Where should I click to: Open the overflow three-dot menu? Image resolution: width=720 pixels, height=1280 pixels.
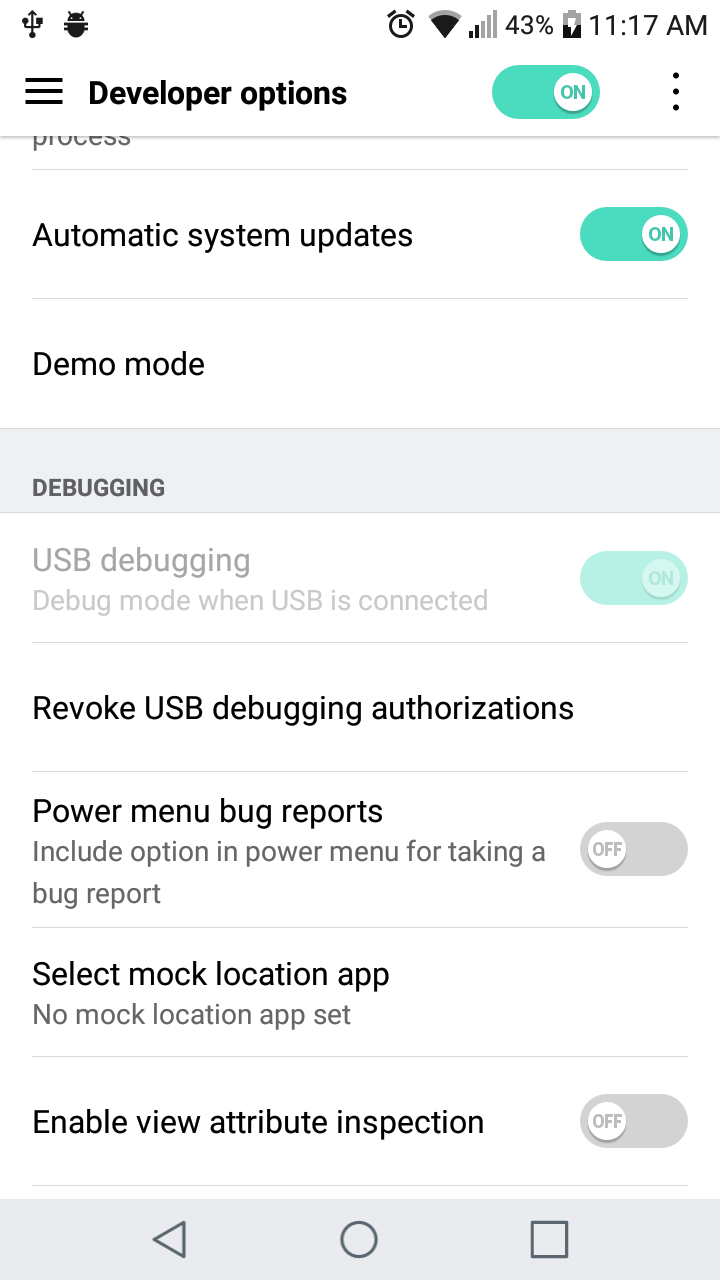coord(675,91)
